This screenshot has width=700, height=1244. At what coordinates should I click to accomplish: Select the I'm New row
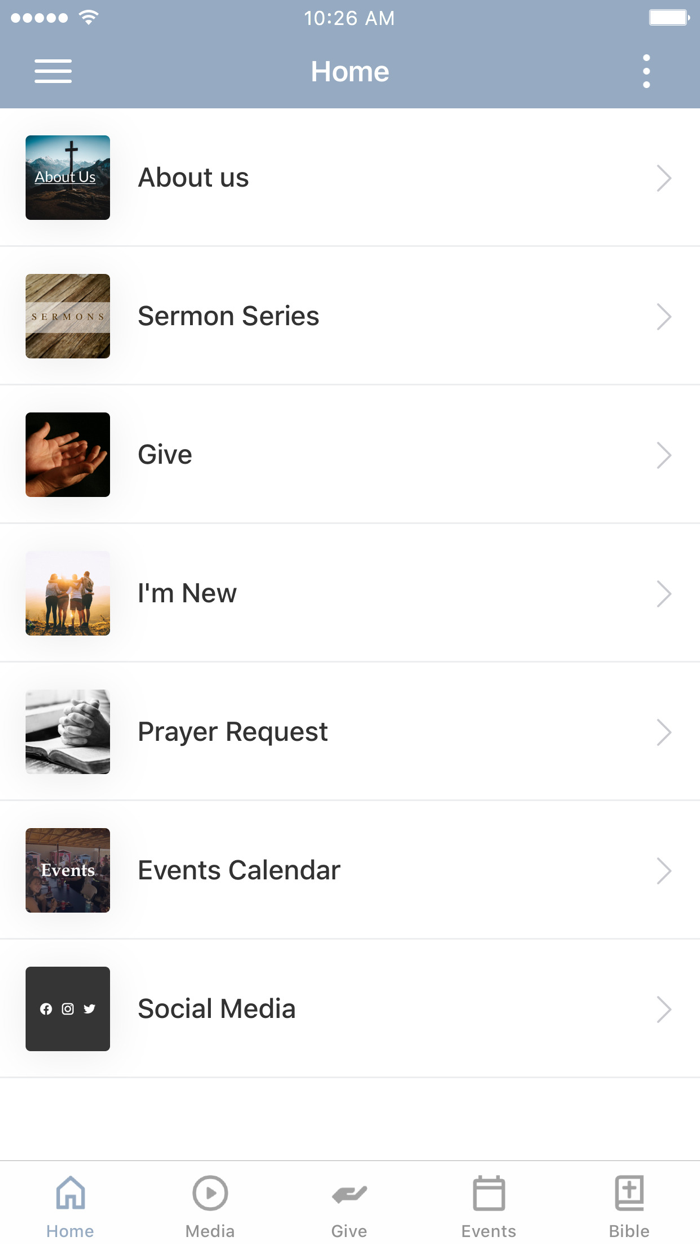click(x=350, y=593)
